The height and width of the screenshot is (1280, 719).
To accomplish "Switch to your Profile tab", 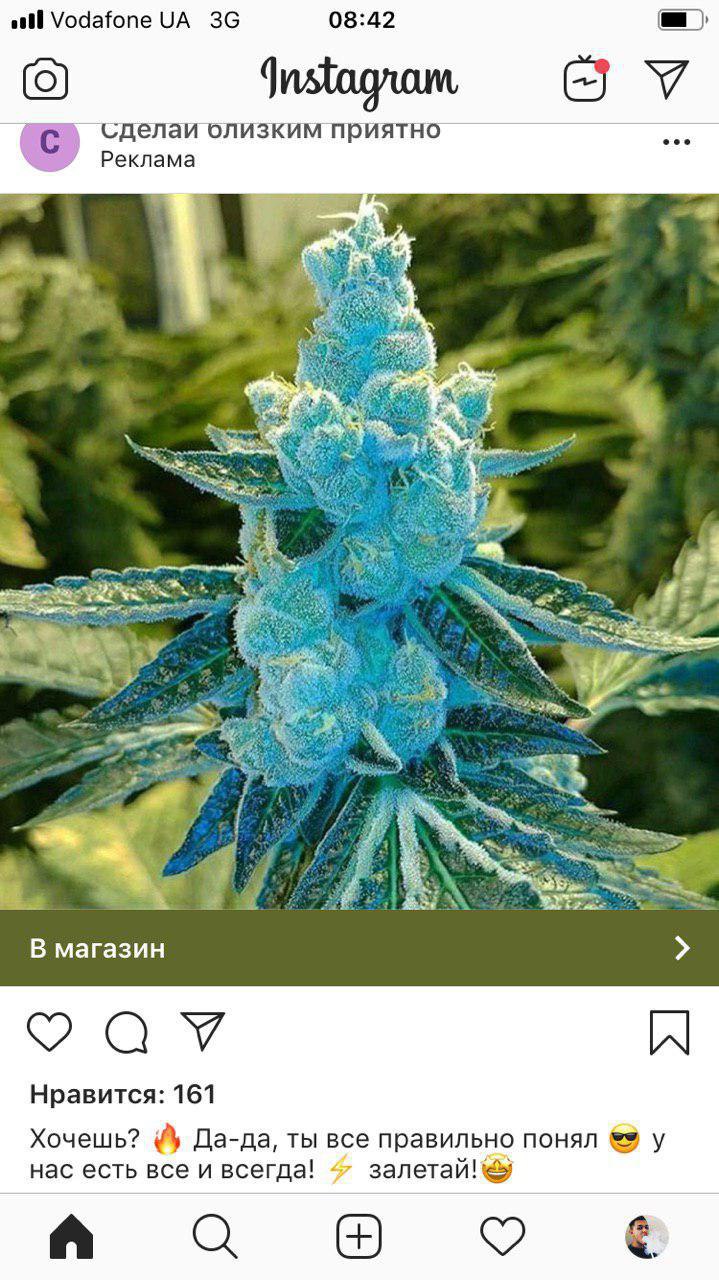I will [647, 1237].
